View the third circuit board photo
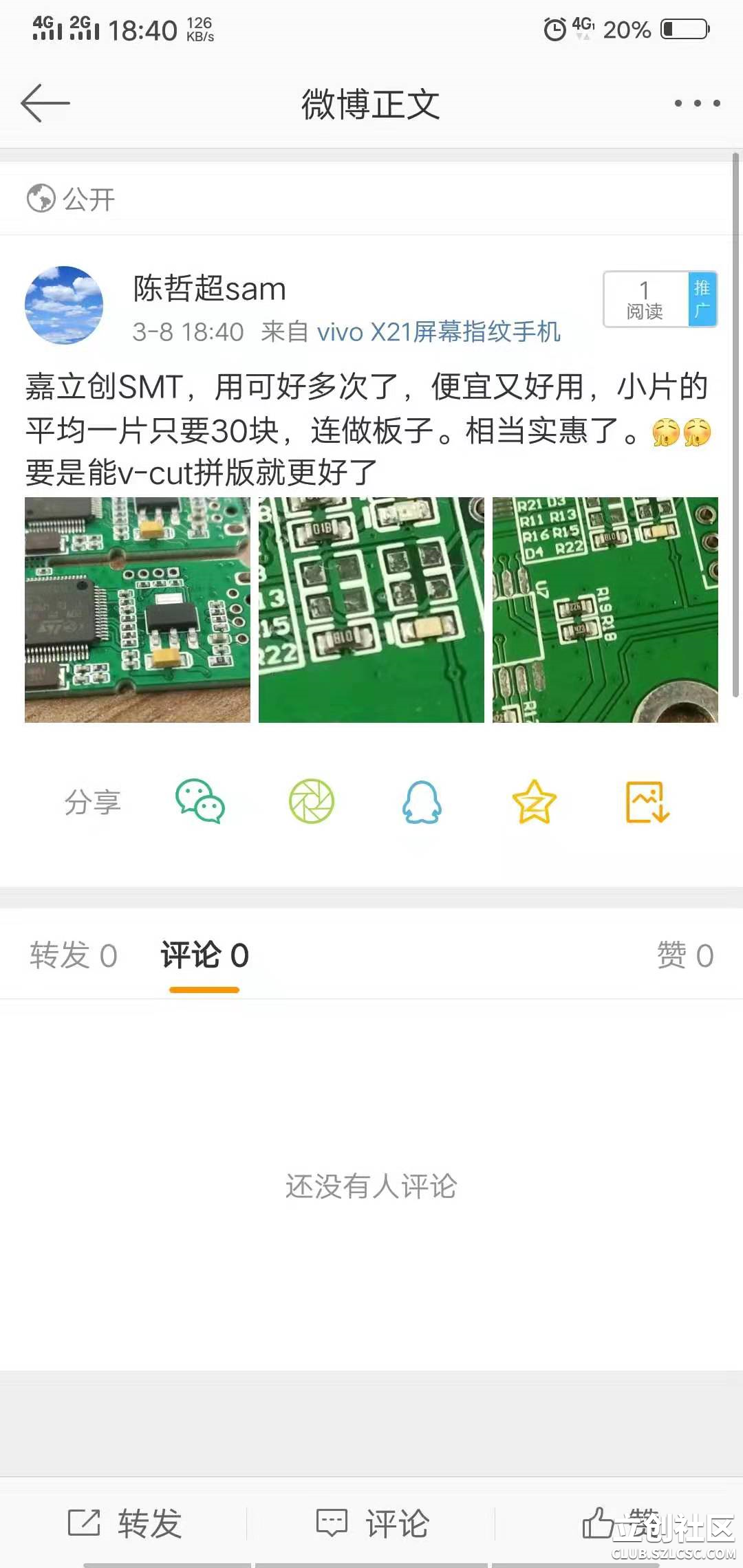This screenshot has height=1568, width=743. [x=605, y=609]
